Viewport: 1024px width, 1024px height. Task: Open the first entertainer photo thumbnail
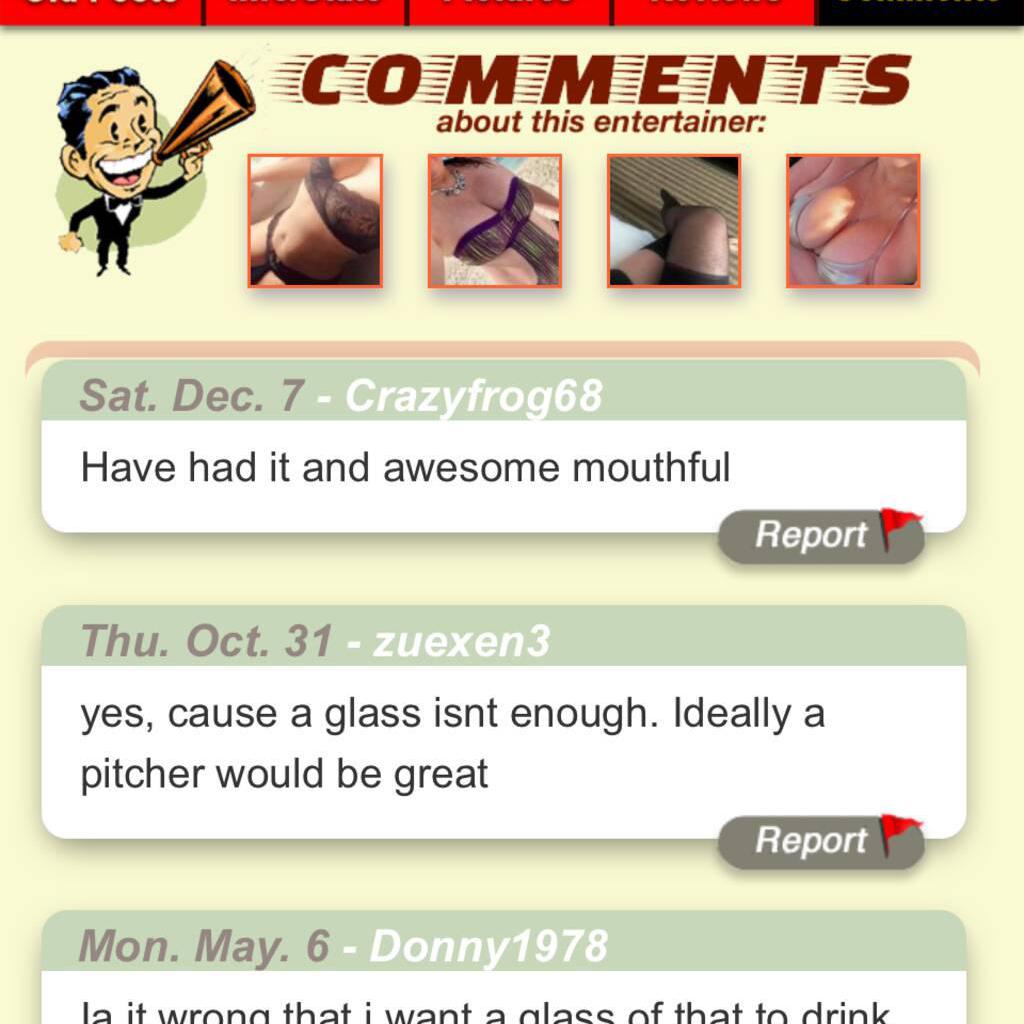point(315,221)
